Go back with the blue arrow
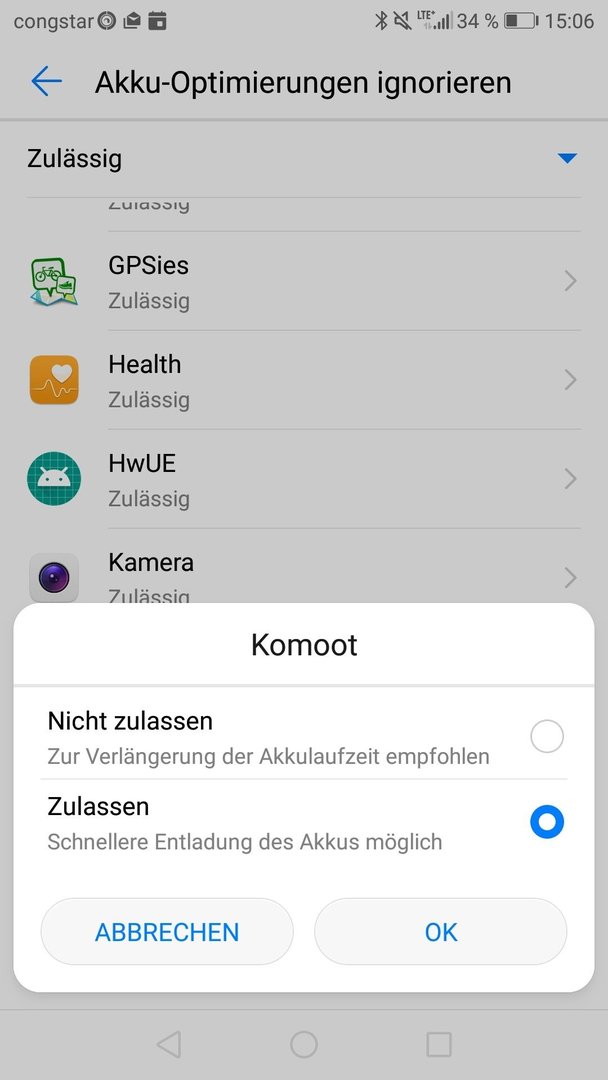 click(x=47, y=81)
